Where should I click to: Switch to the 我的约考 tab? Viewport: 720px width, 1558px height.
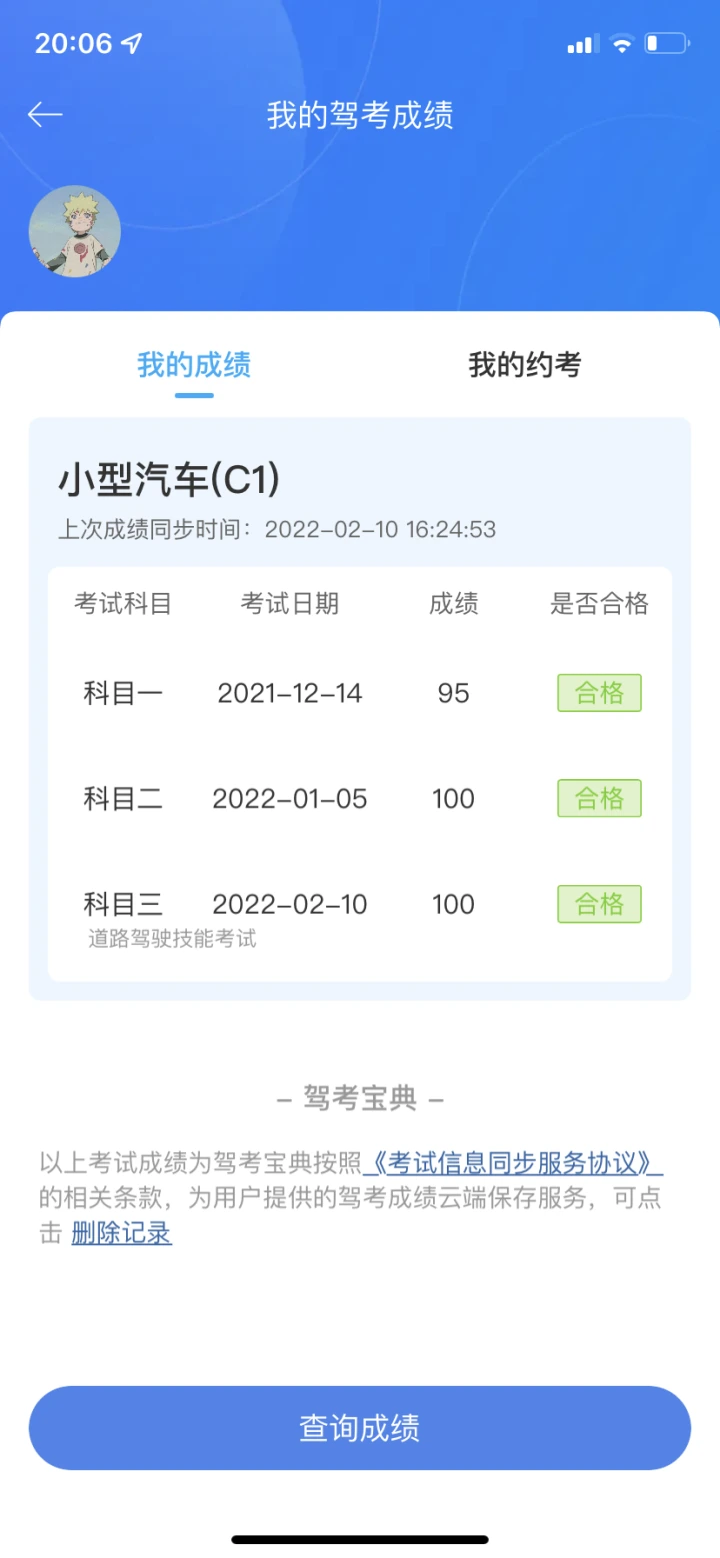coord(525,365)
